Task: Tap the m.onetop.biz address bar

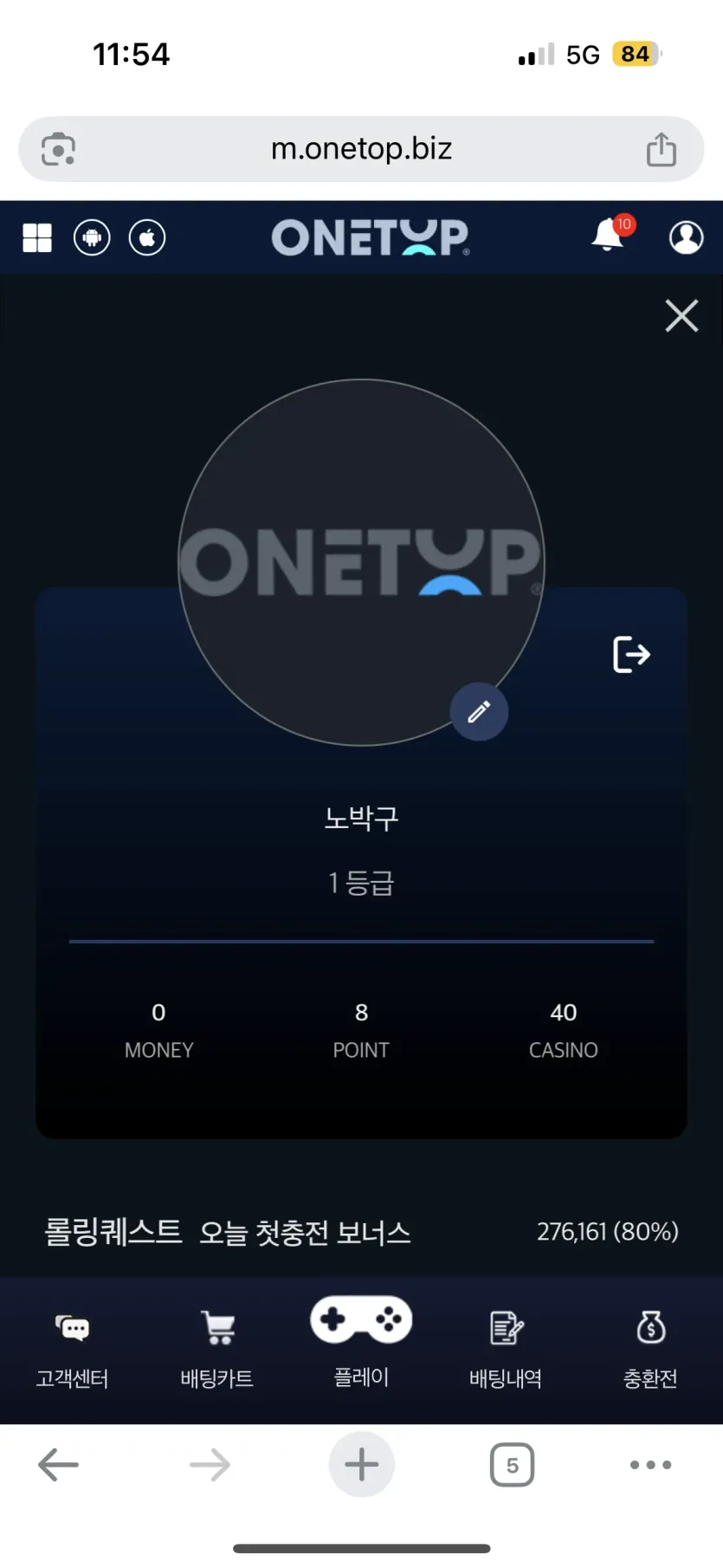Action: 361,149
